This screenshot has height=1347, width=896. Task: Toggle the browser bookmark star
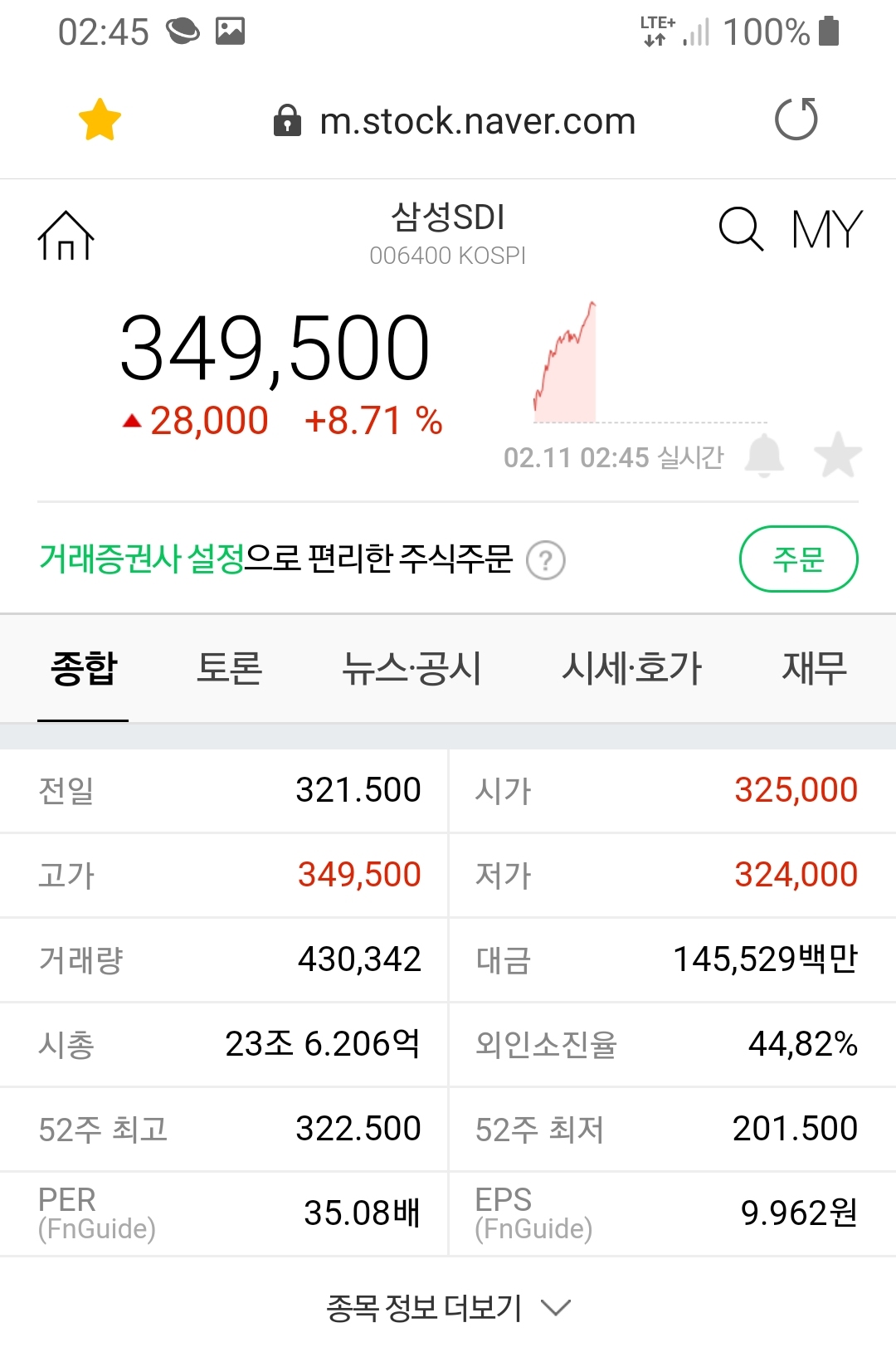100,119
